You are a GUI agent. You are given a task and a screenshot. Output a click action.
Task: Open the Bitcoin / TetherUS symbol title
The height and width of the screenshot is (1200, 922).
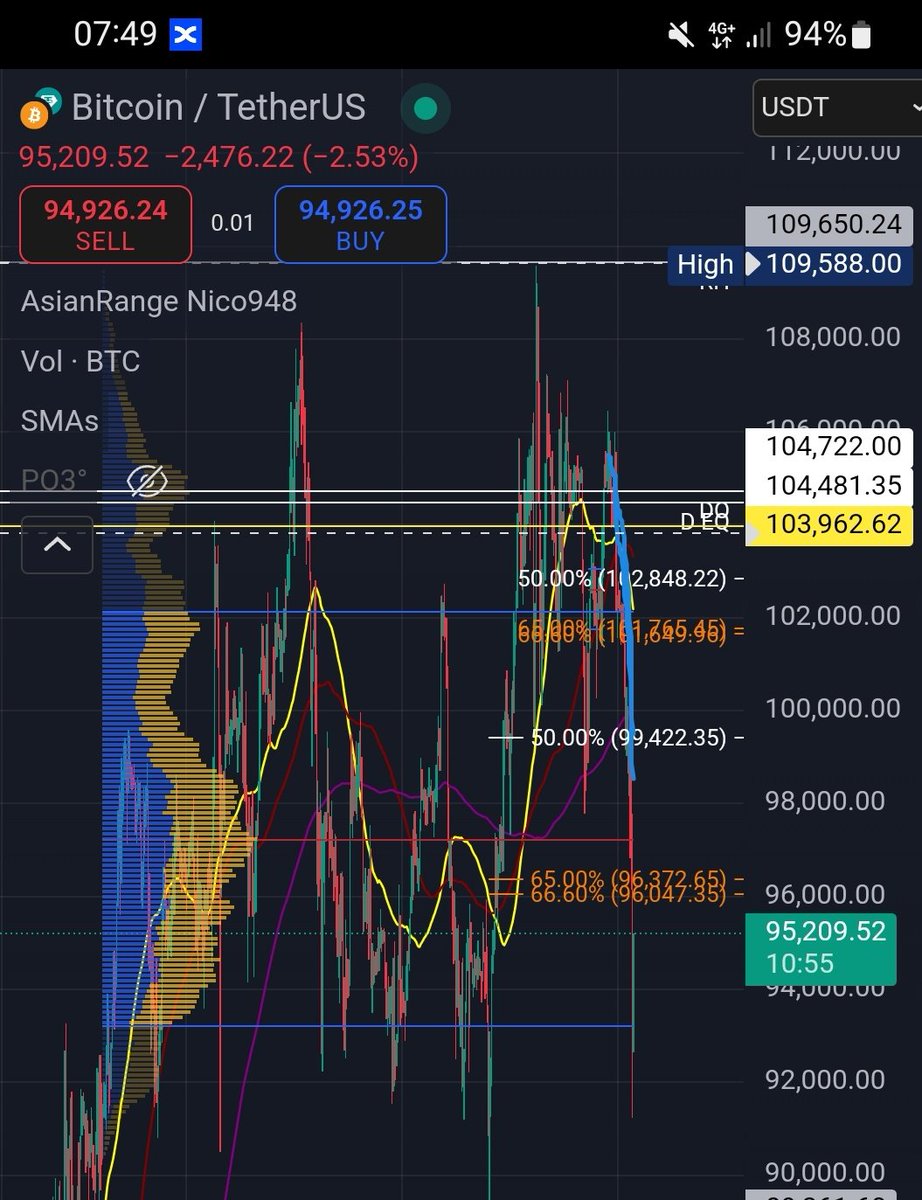point(218,107)
